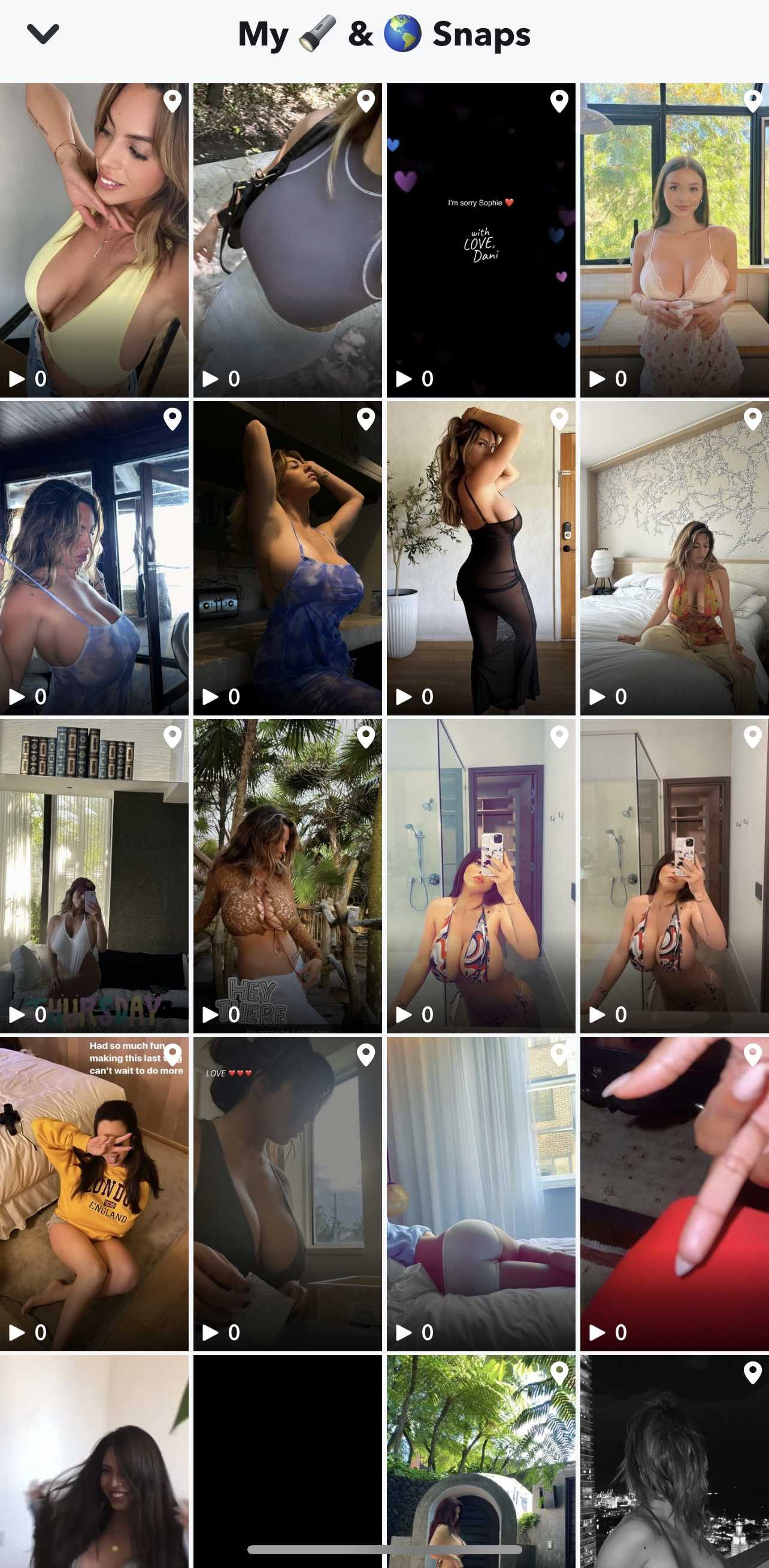Viewport: 769px width, 1568px height.
Task: View the snap with the Thursday sticker
Action: pos(95,875)
